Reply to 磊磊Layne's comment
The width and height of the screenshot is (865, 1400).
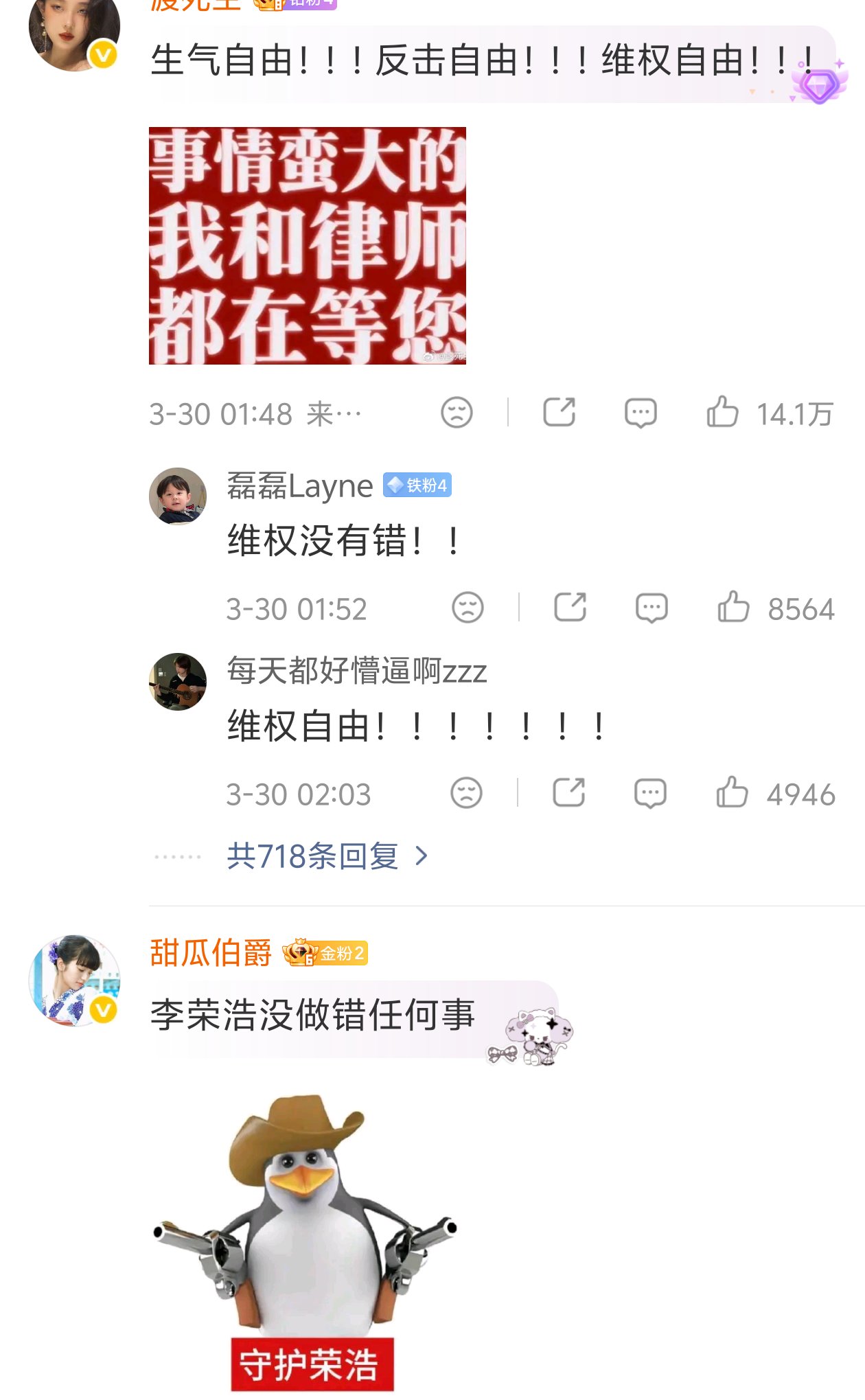tap(651, 608)
